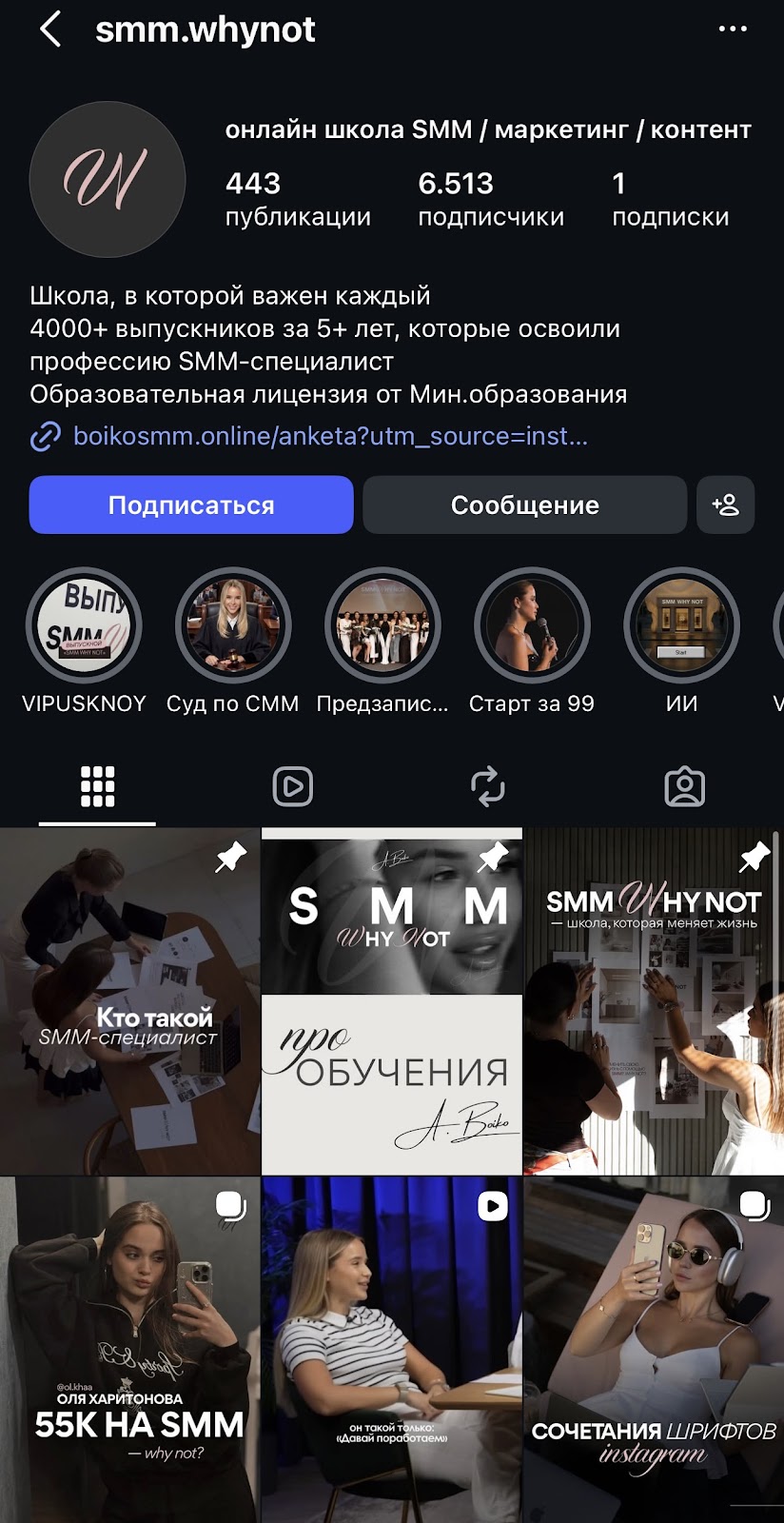784x1523 pixels.
Task: Click the add-person suggestion icon
Action: [726, 505]
